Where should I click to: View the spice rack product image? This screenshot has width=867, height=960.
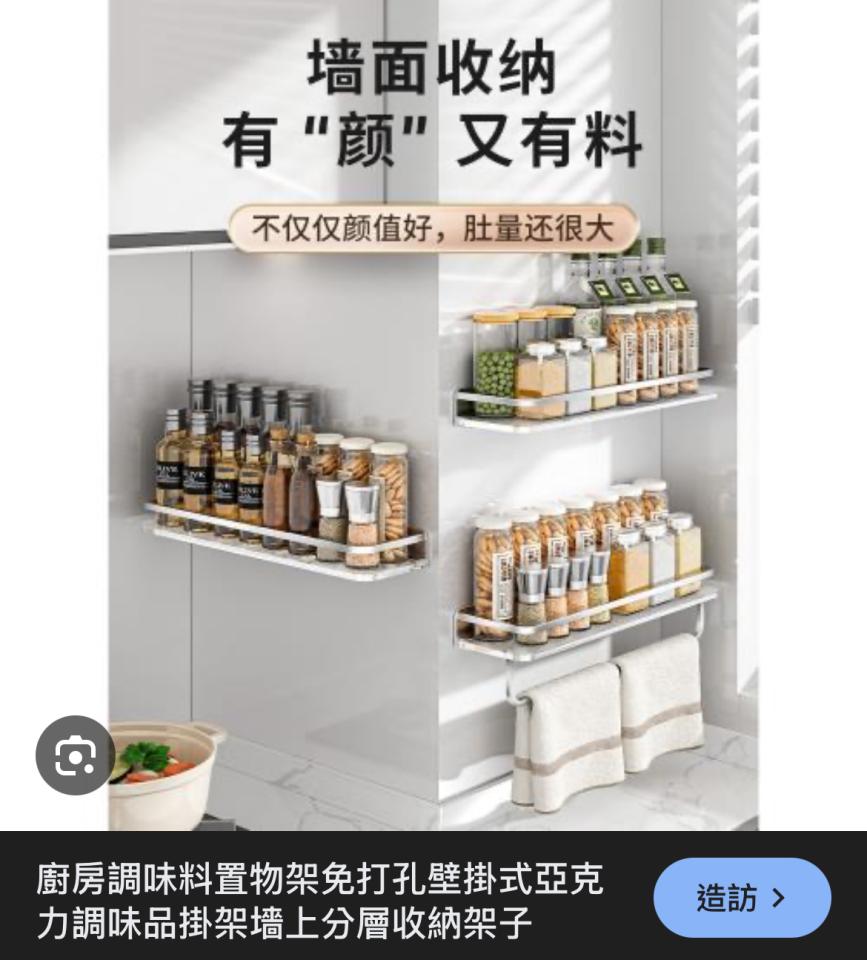[x=433, y=450]
